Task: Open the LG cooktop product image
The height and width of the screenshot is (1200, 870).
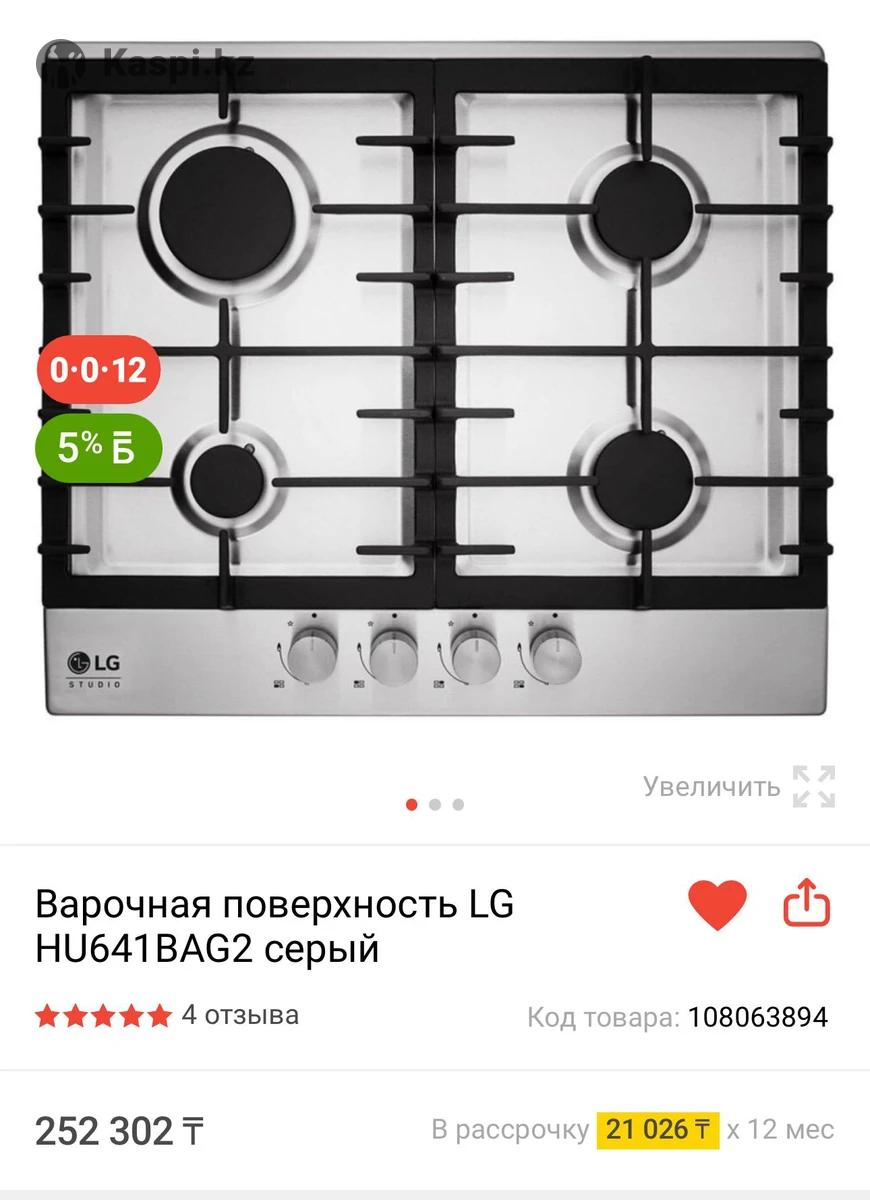Action: point(435,380)
